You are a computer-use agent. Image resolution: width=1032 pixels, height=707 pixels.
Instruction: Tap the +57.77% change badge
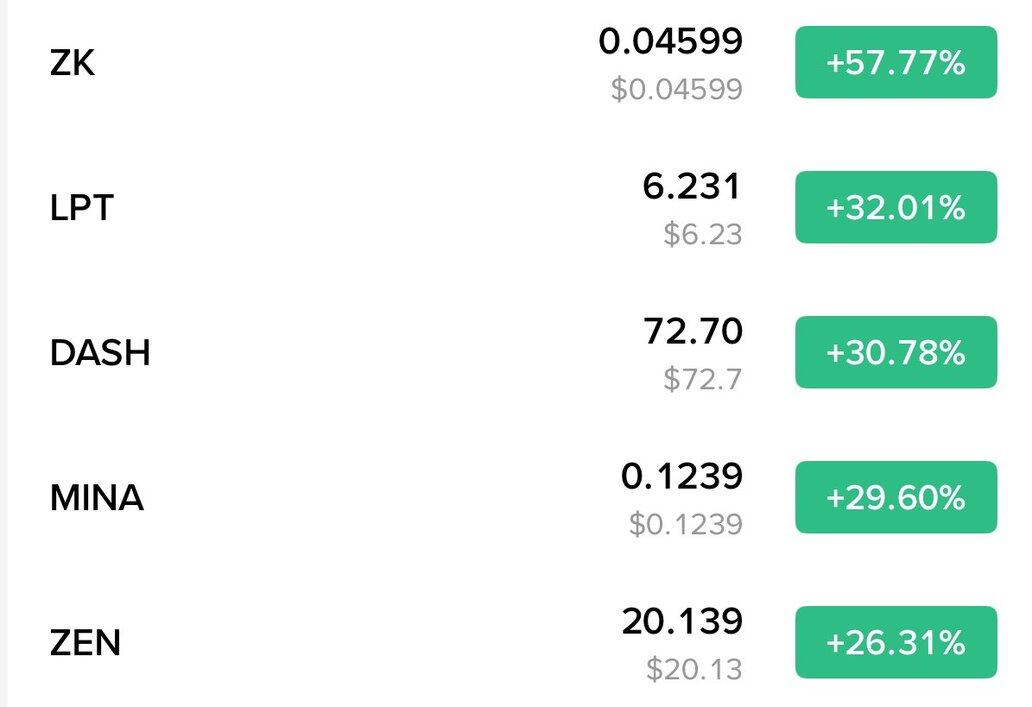895,63
